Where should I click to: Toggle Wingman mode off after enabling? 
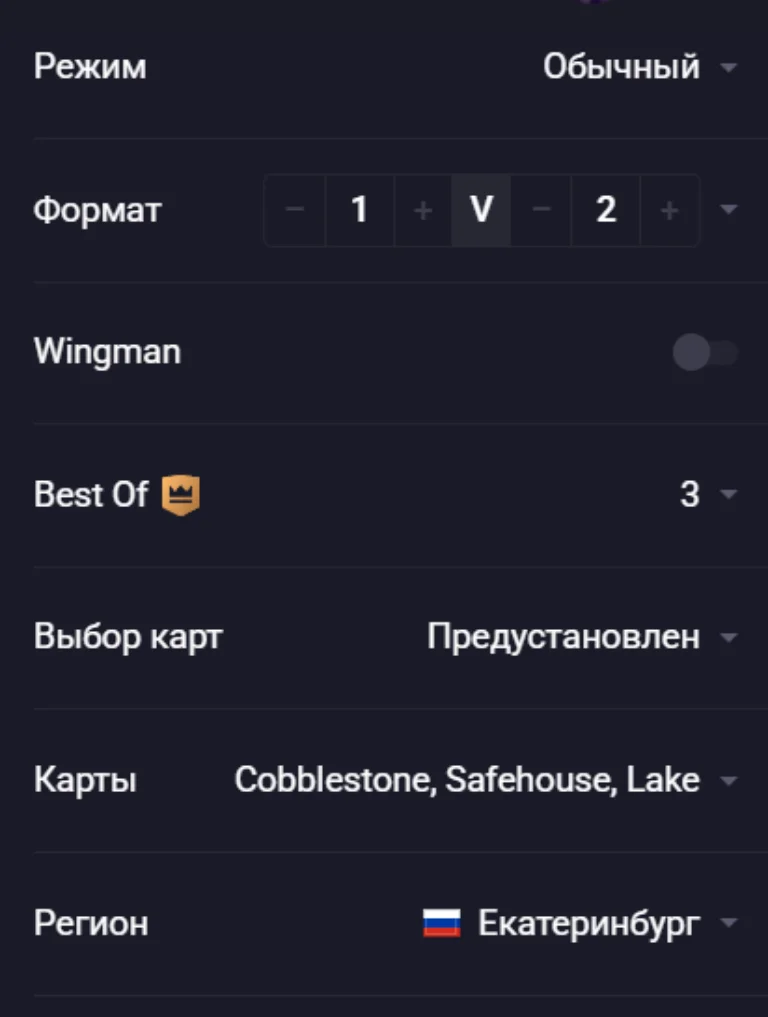tap(708, 351)
